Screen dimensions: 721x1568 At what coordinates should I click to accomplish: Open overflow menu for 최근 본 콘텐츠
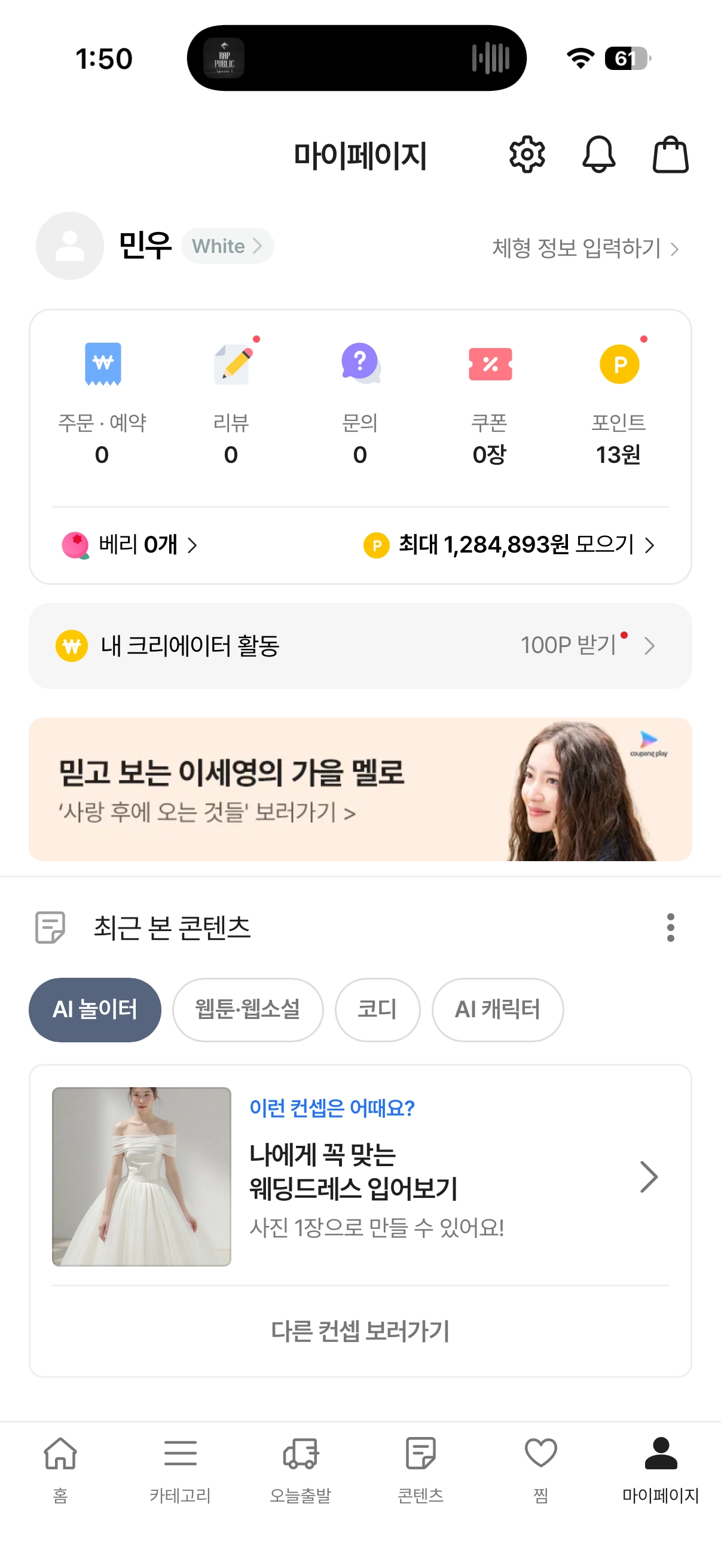[x=670, y=927]
